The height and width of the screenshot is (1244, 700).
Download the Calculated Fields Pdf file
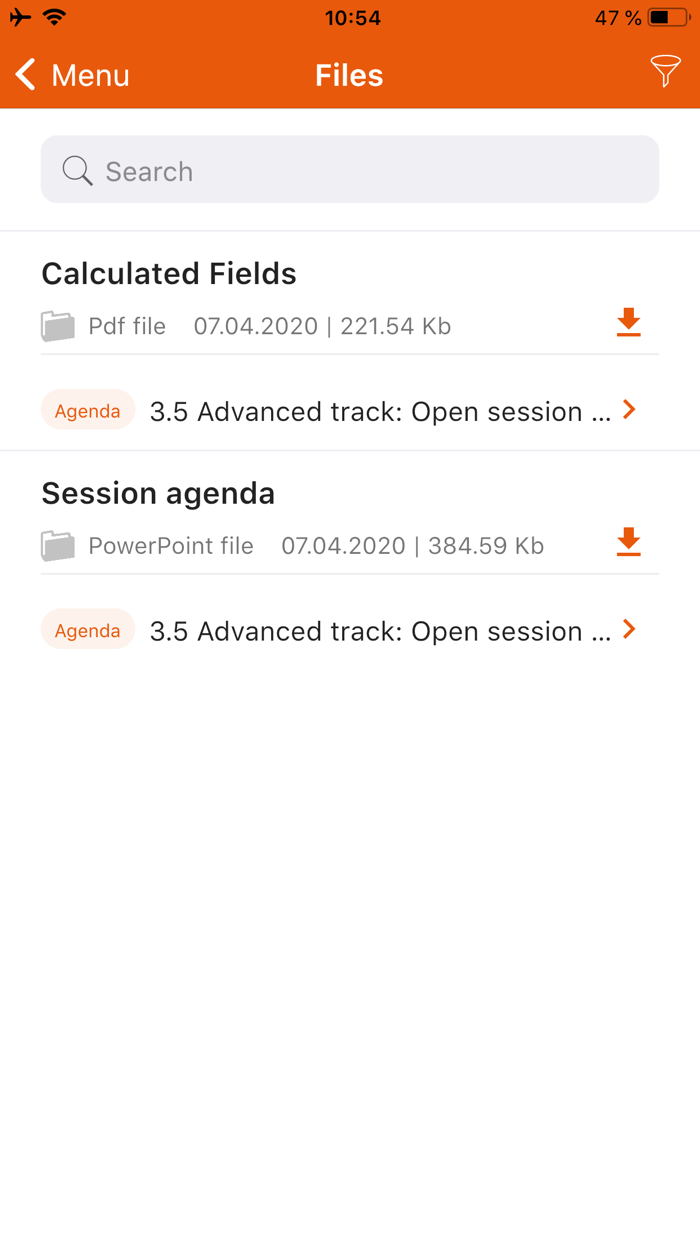pyautogui.click(x=628, y=323)
